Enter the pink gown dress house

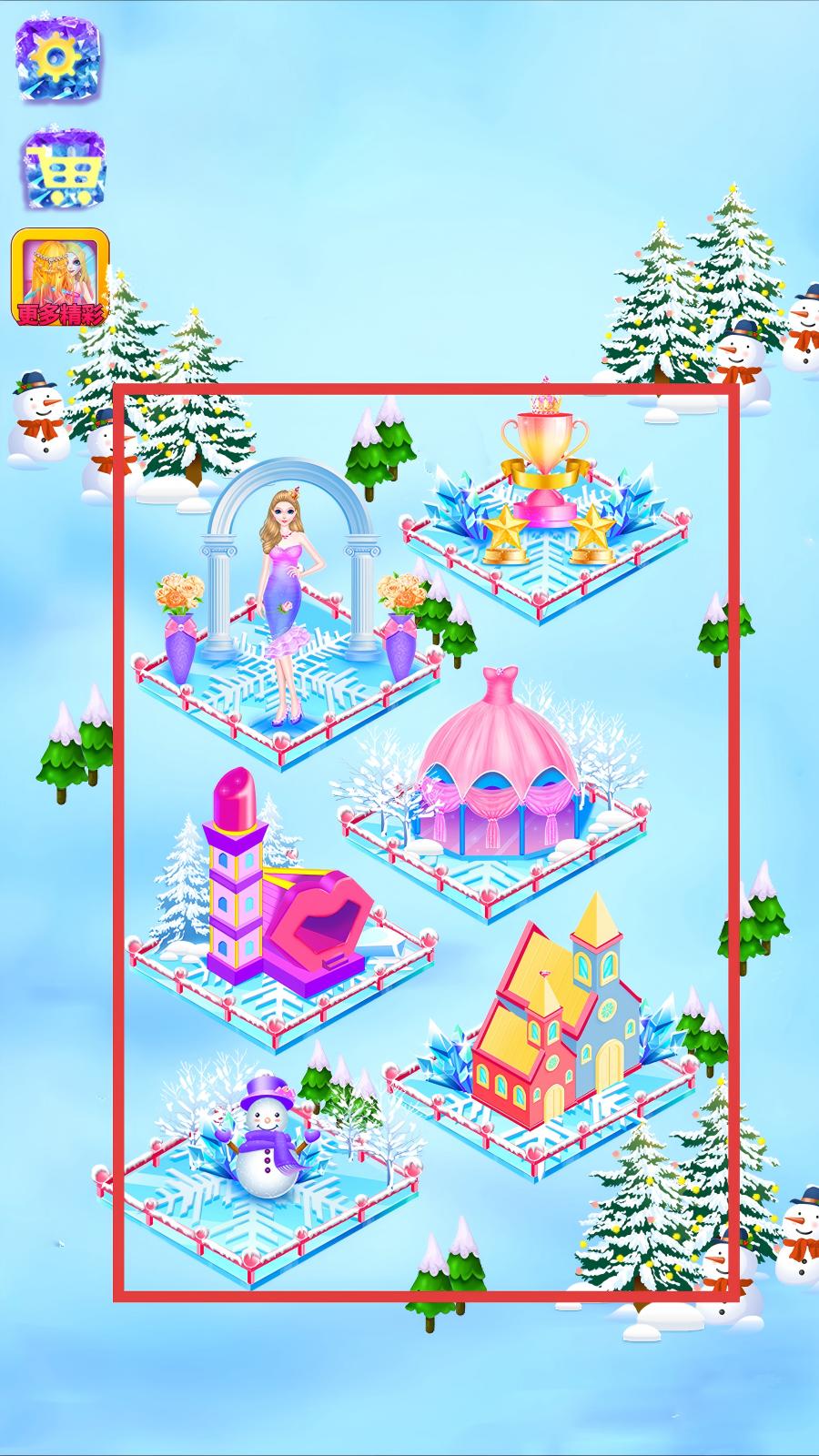click(x=499, y=783)
